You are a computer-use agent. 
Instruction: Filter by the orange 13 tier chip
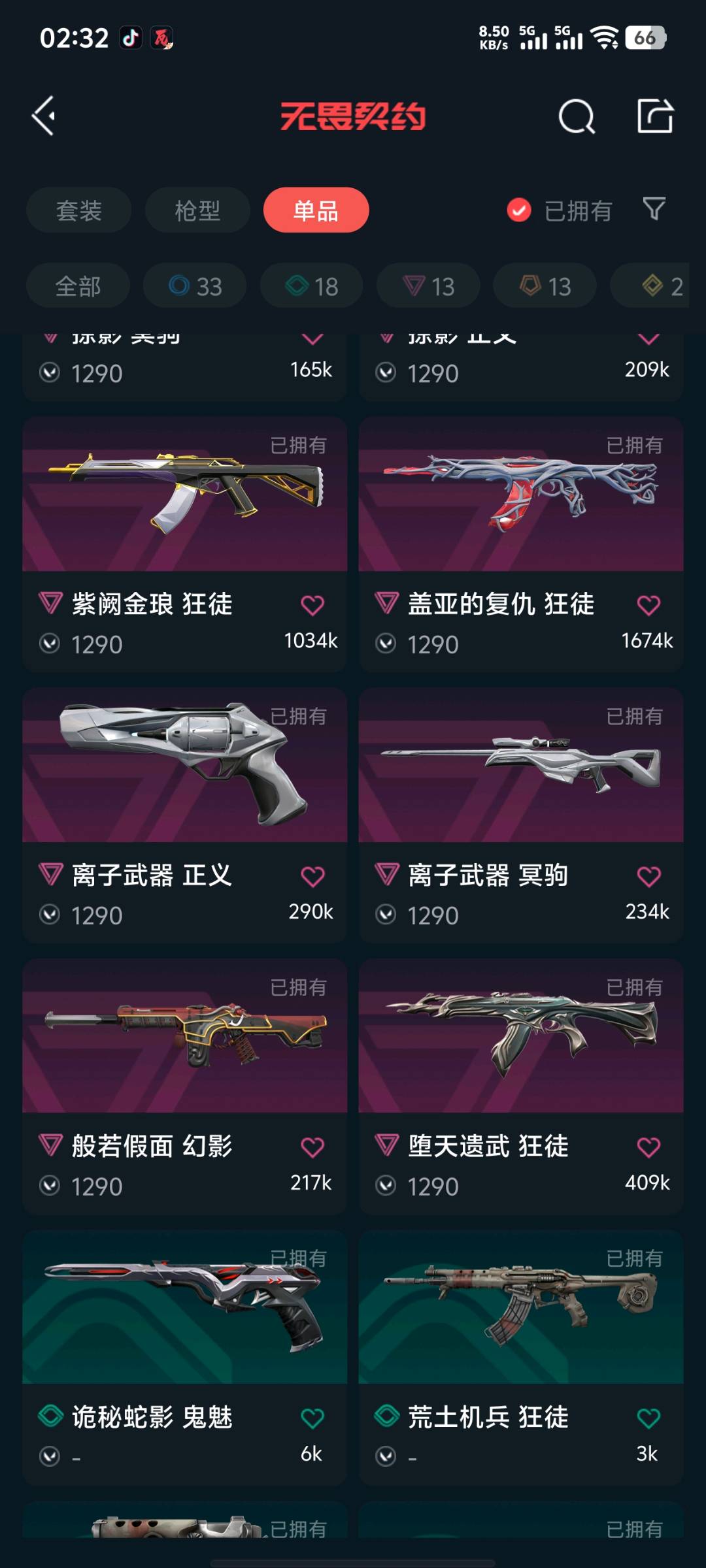click(x=545, y=286)
